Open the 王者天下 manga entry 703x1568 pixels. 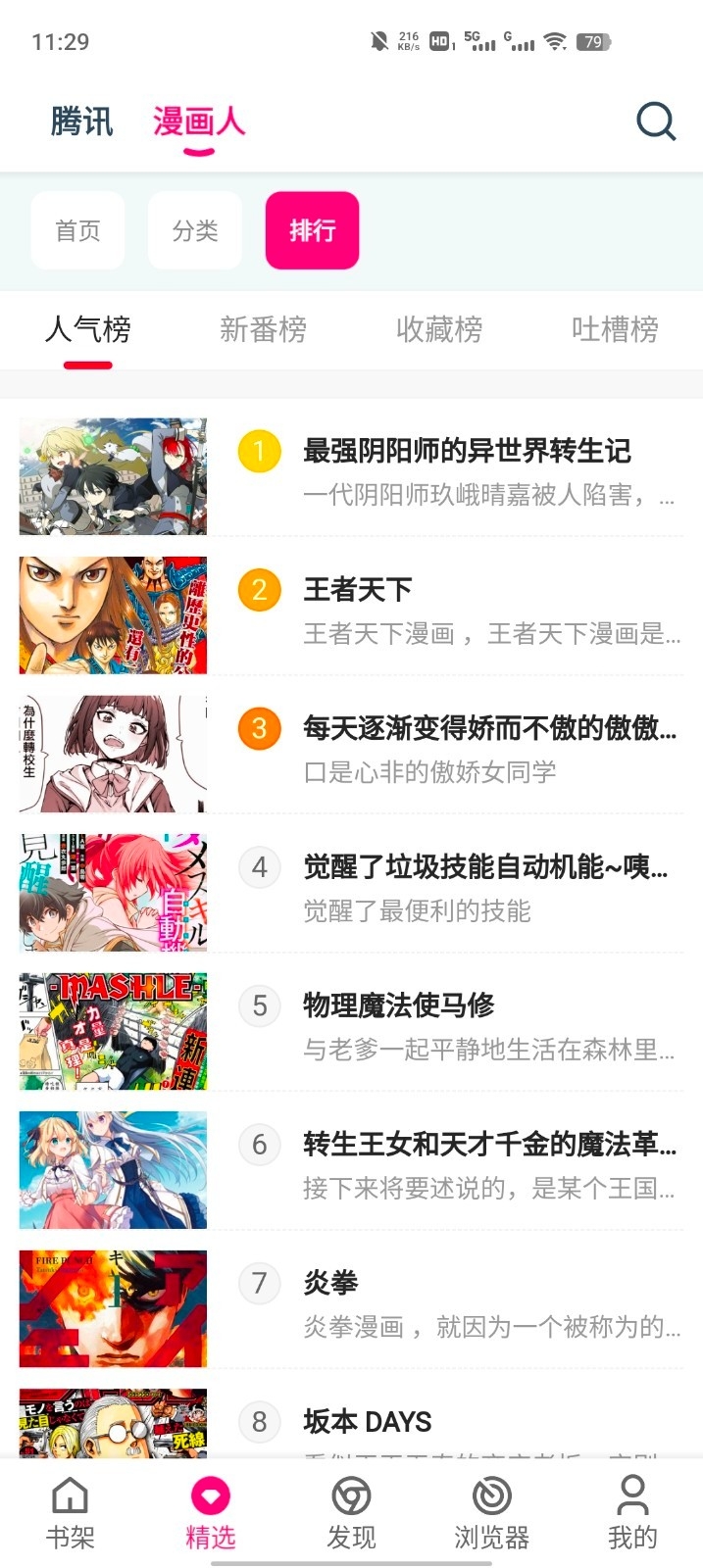point(358,590)
